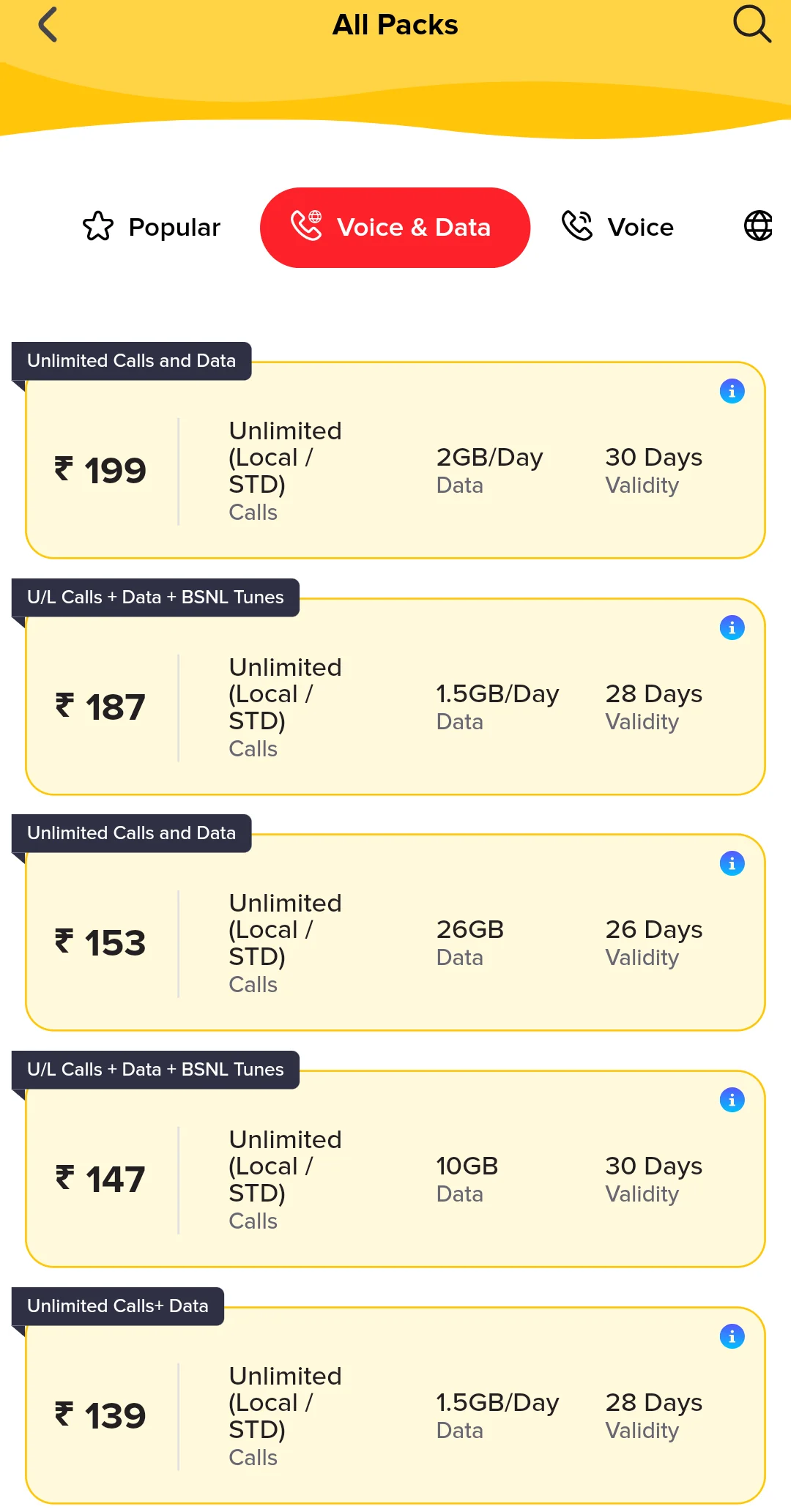Select the Voice & Data filter

point(395,227)
